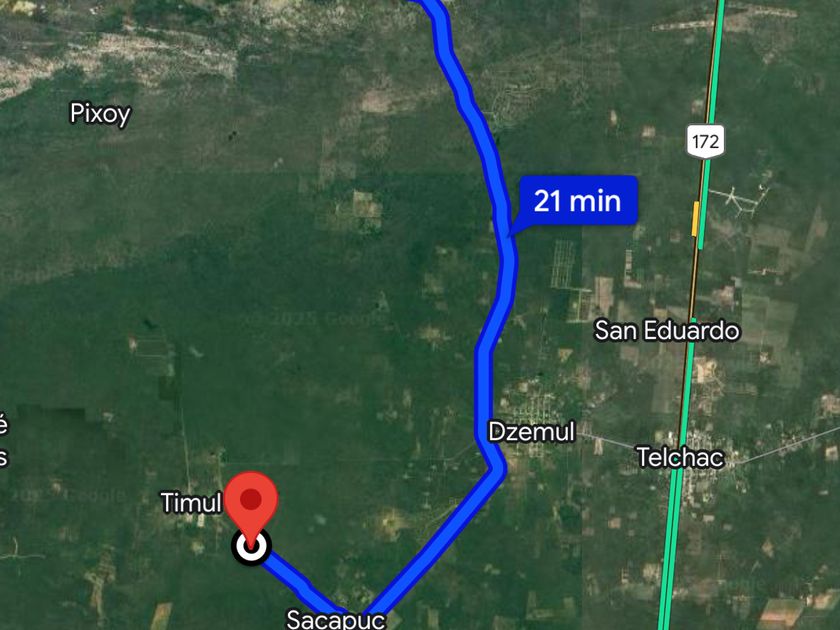Select the red destination pin near Timul

251,502
